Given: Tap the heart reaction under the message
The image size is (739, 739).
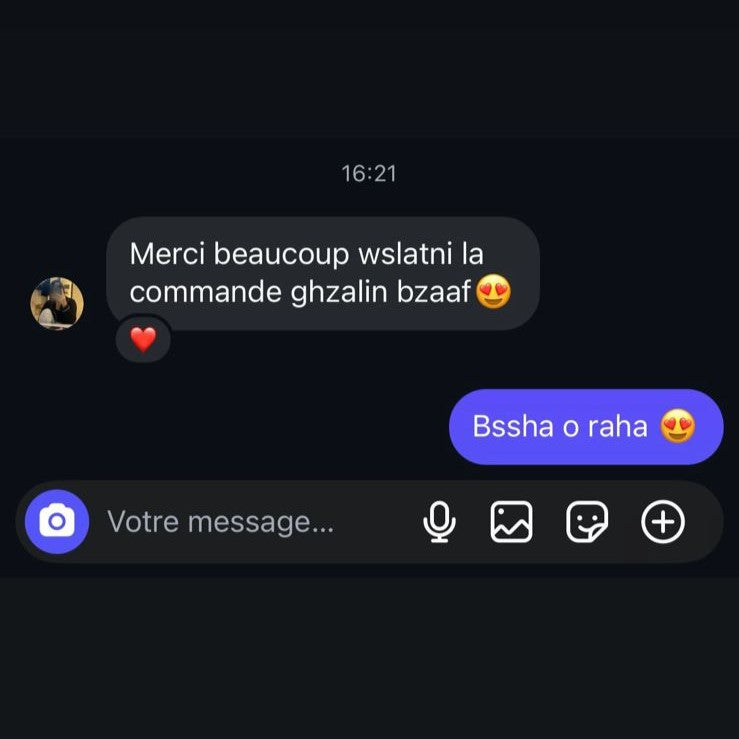Looking at the screenshot, I should (144, 340).
